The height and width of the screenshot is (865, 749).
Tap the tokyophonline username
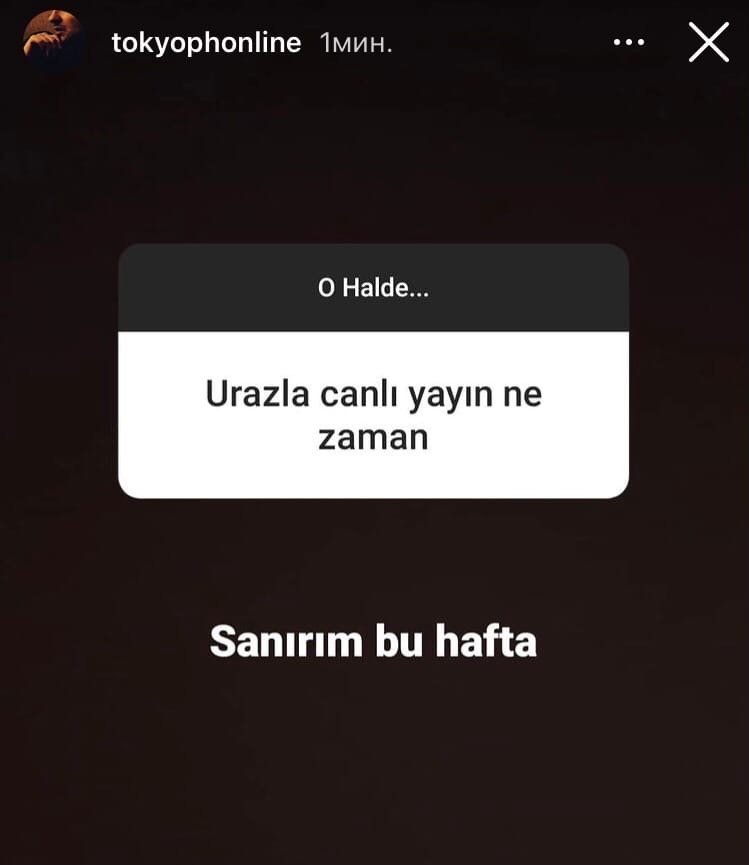(x=206, y=43)
